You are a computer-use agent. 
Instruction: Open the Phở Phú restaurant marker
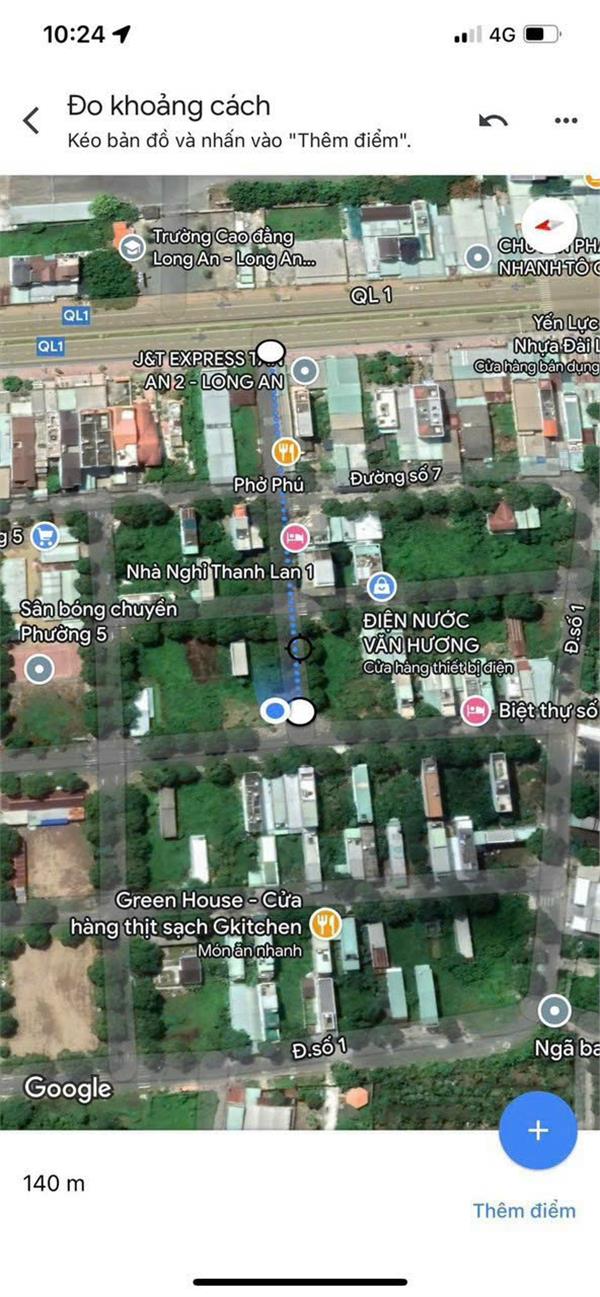(286, 452)
